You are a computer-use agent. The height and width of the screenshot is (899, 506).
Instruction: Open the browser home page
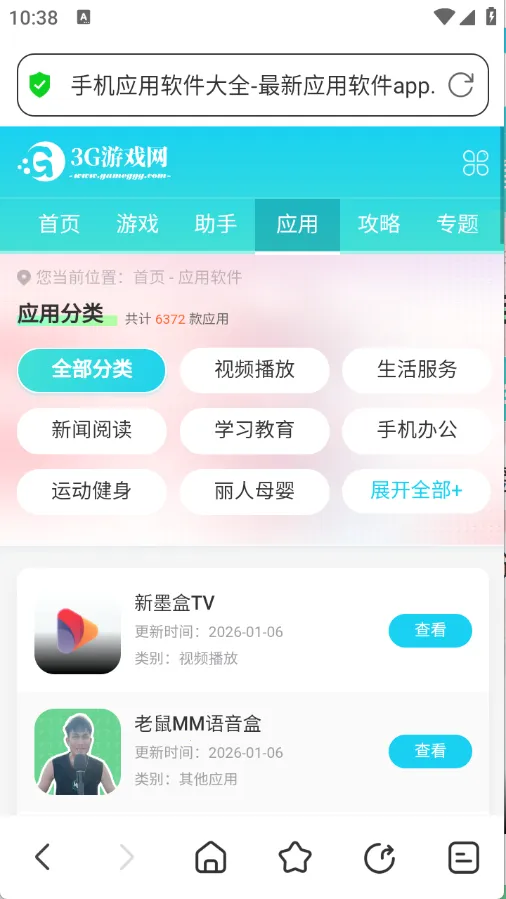click(211, 857)
